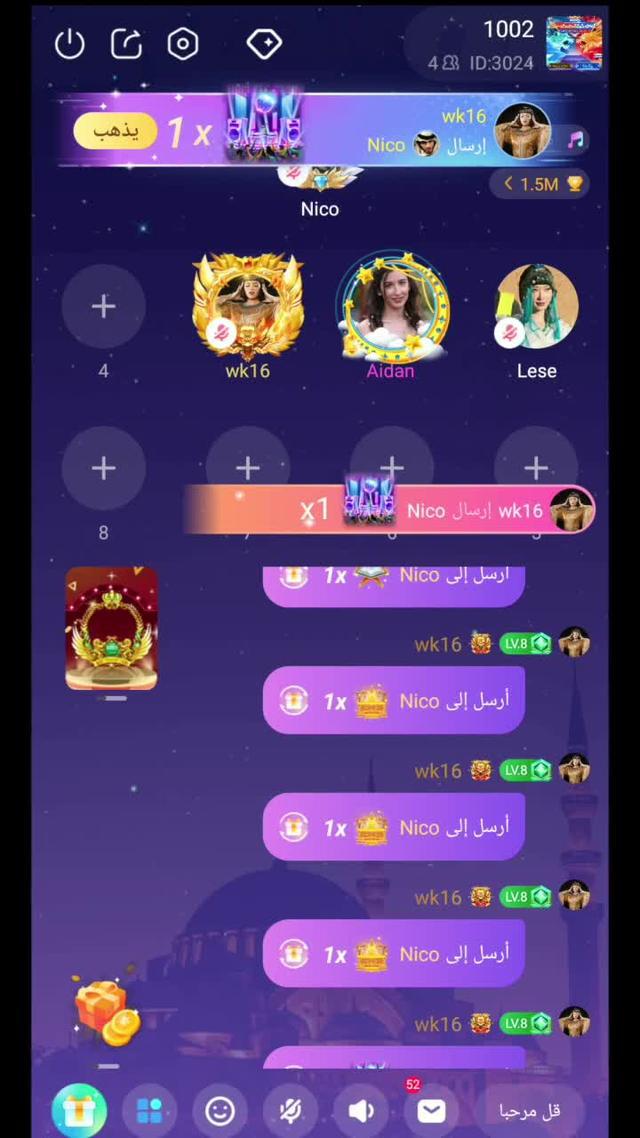Image resolution: width=640 pixels, height=1138 pixels.
Task: Open messages inbox with 52 unread
Action: coord(431,1110)
